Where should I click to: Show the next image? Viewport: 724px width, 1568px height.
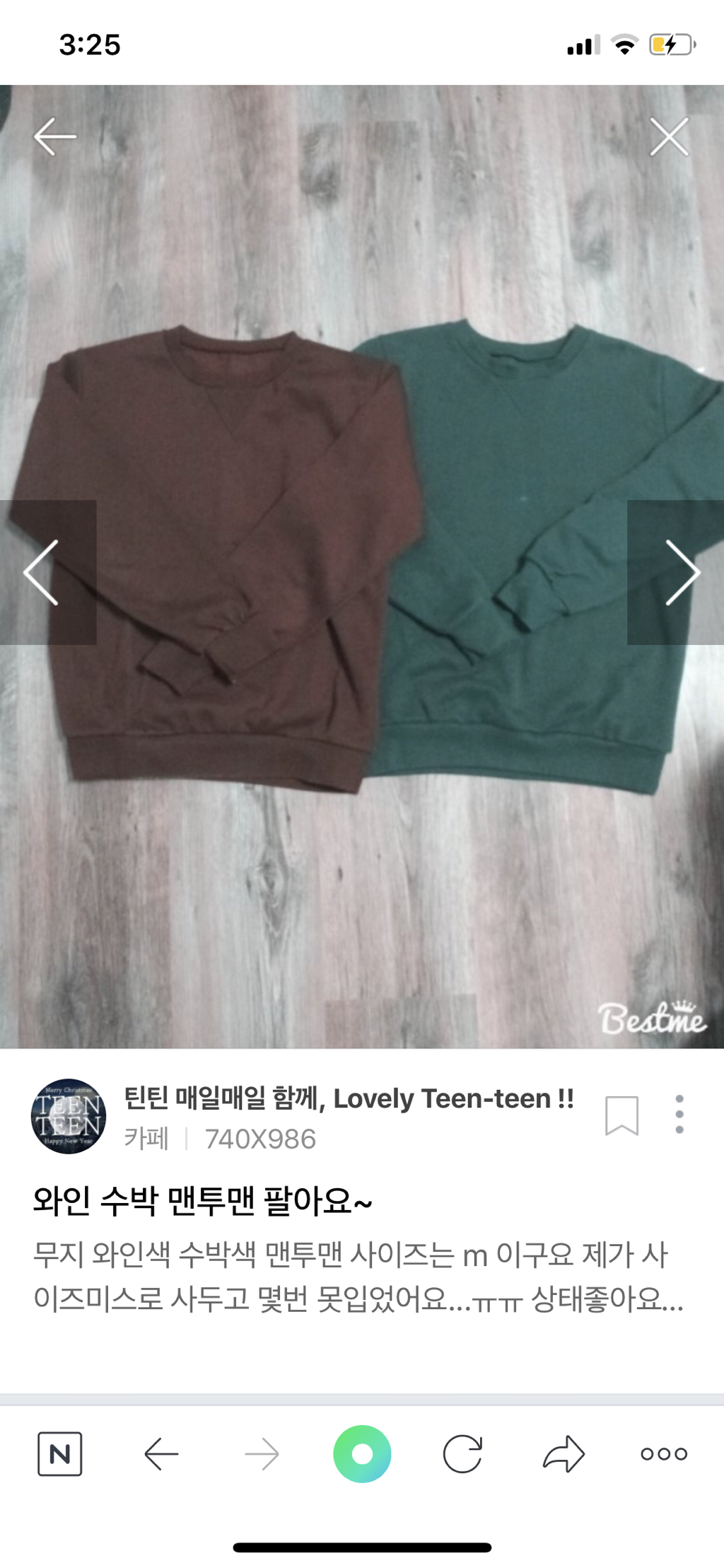click(x=676, y=572)
